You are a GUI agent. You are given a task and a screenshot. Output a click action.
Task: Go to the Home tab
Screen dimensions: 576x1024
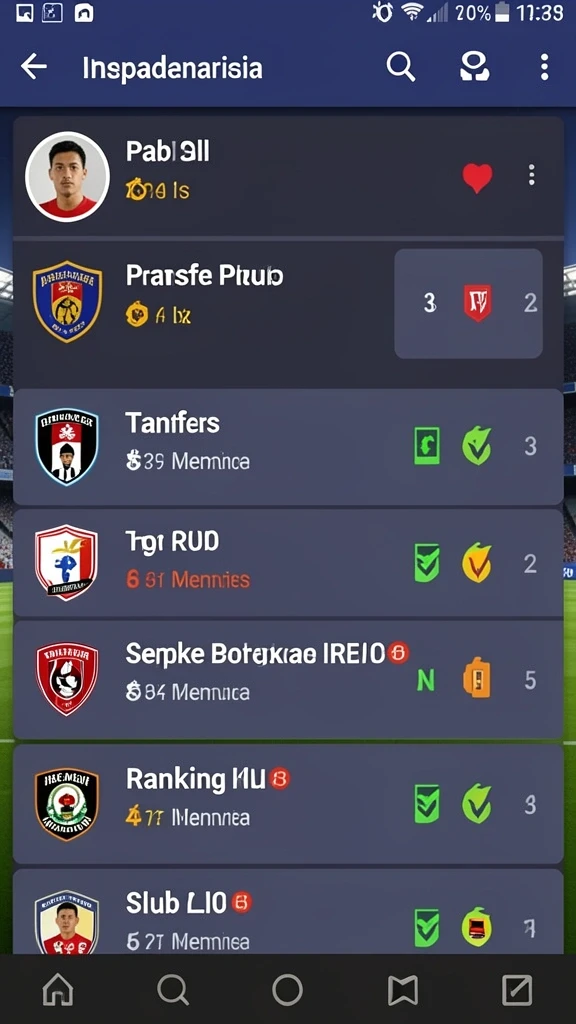coord(57,990)
